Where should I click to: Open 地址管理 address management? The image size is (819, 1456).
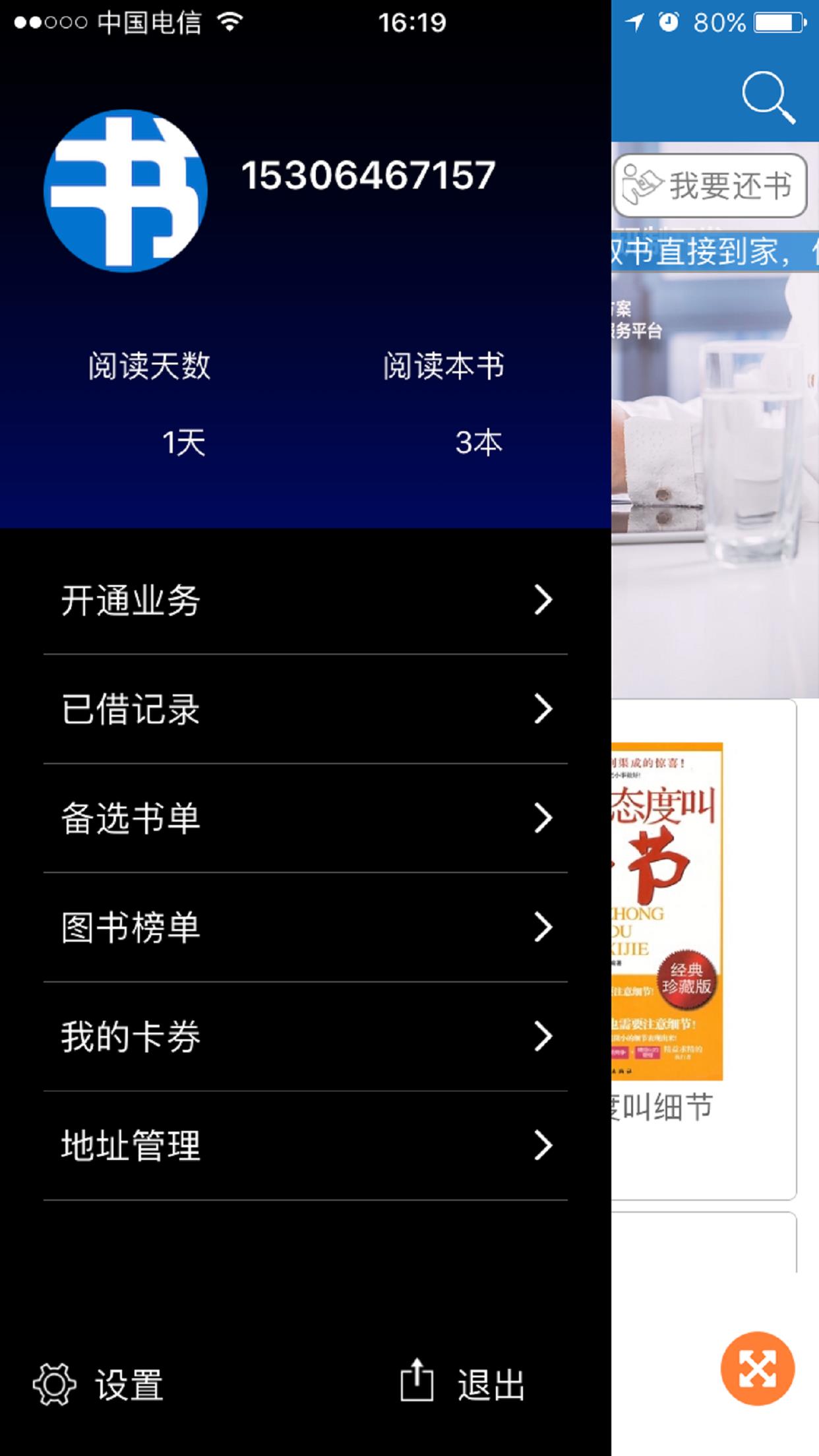click(x=305, y=1145)
